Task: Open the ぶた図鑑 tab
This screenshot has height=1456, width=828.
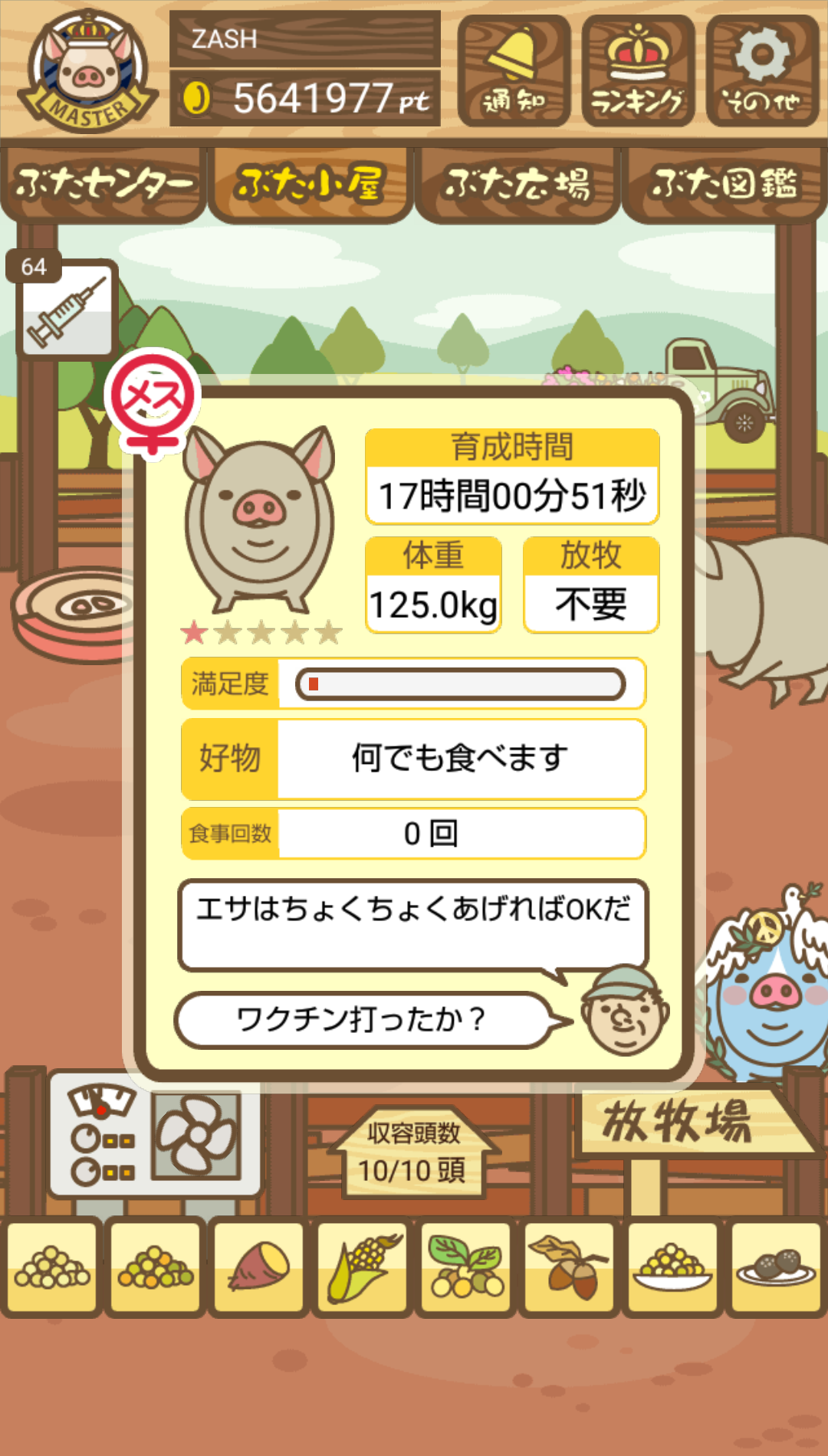Action: coord(724,185)
